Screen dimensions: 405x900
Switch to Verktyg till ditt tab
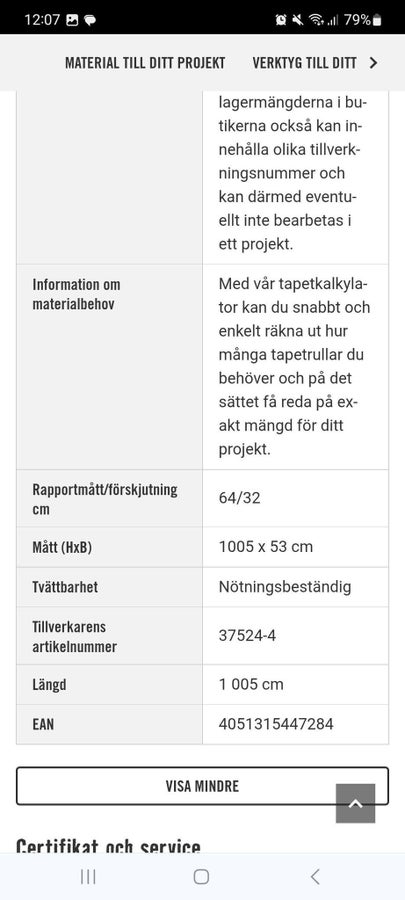(x=305, y=63)
